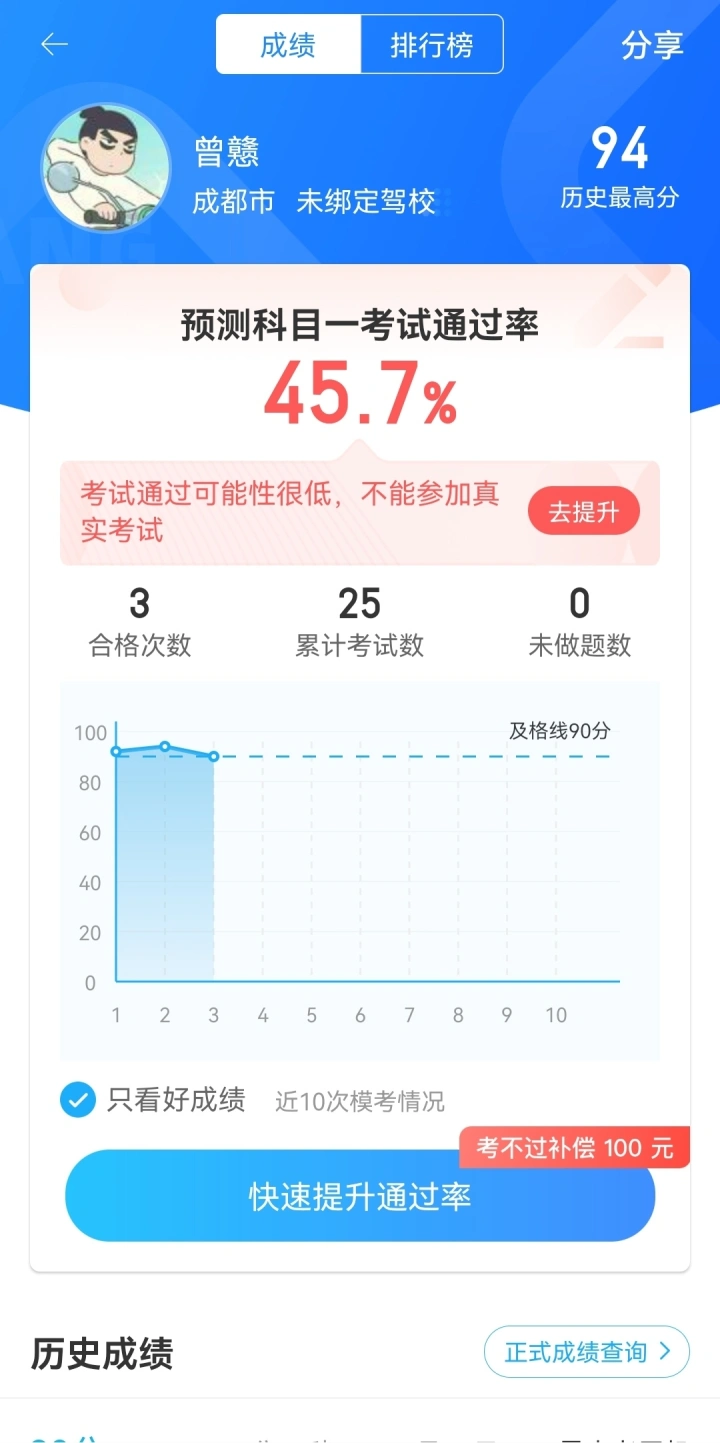Viewport: 720px width, 1443px height.
Task: Tap the 去提升 button
Action: coord(583,513)
